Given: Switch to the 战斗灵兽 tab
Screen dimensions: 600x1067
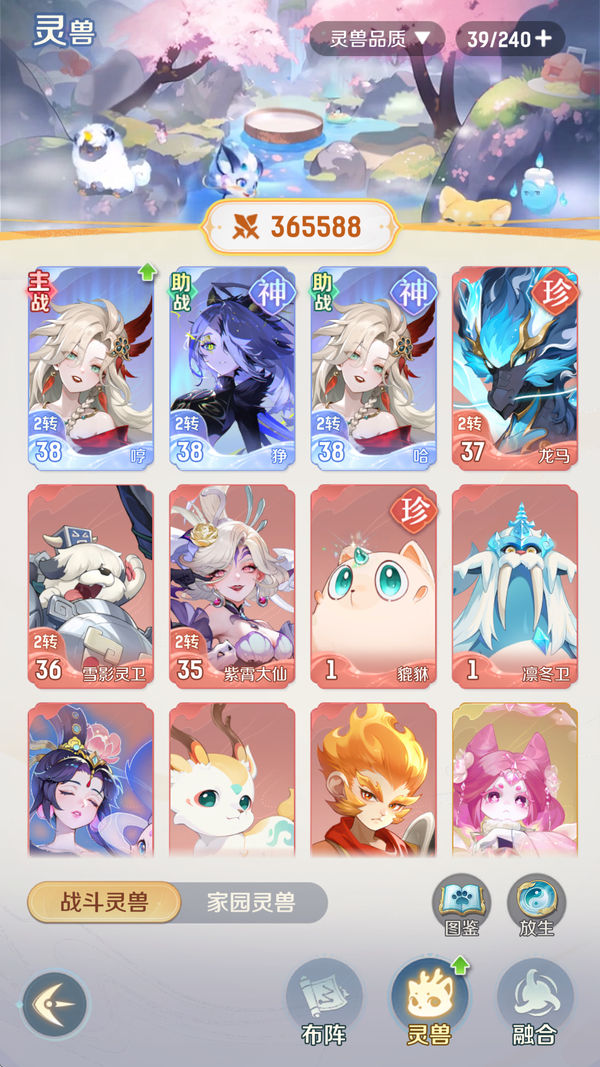Looking at the screenshot, I should [x=104, y=903].
